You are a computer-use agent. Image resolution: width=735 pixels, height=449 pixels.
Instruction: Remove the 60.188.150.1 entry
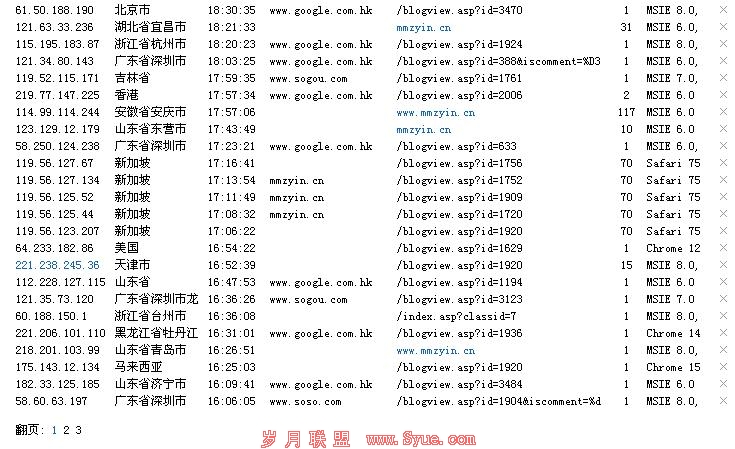[723, 316]
